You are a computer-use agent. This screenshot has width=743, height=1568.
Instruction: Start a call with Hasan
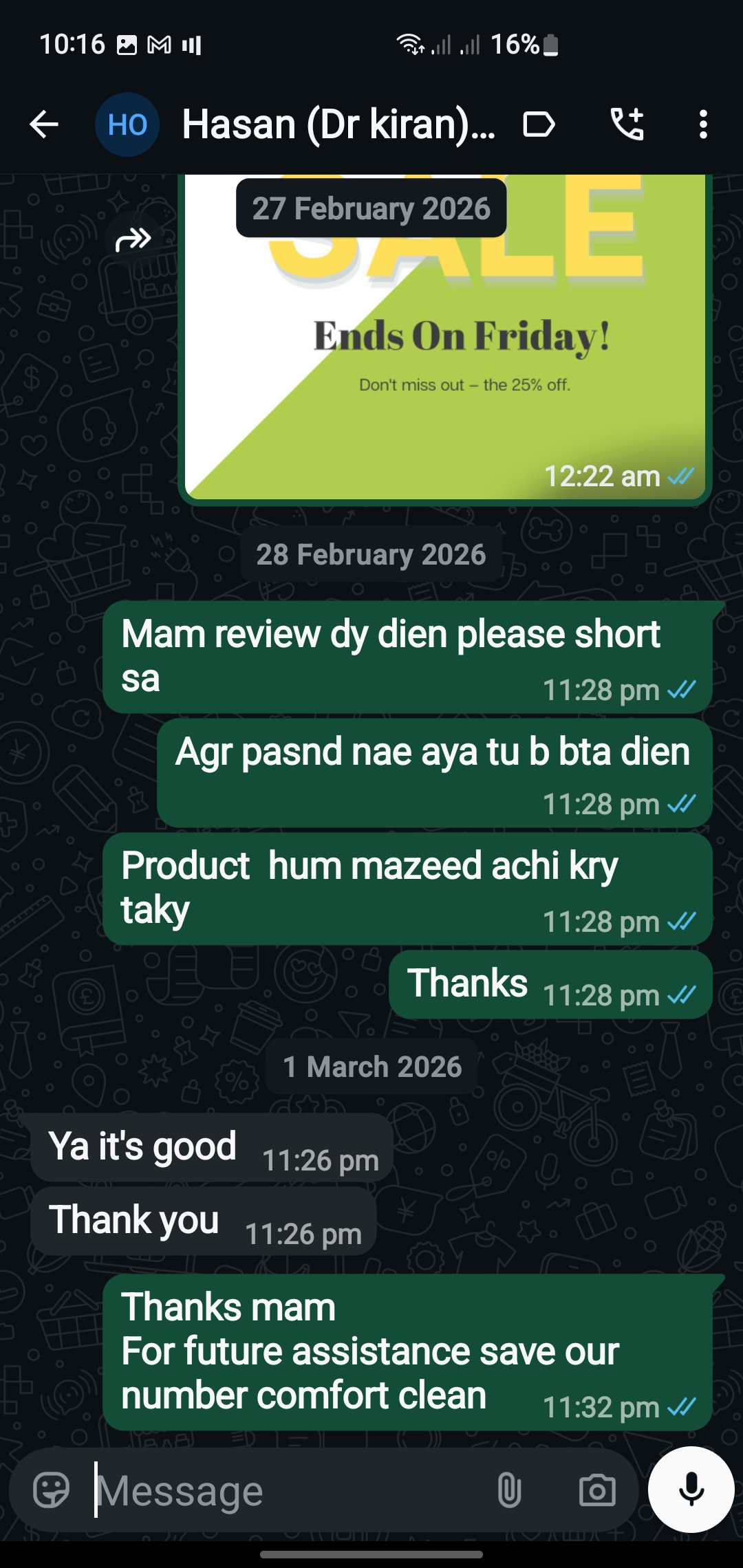pos(627,124)
